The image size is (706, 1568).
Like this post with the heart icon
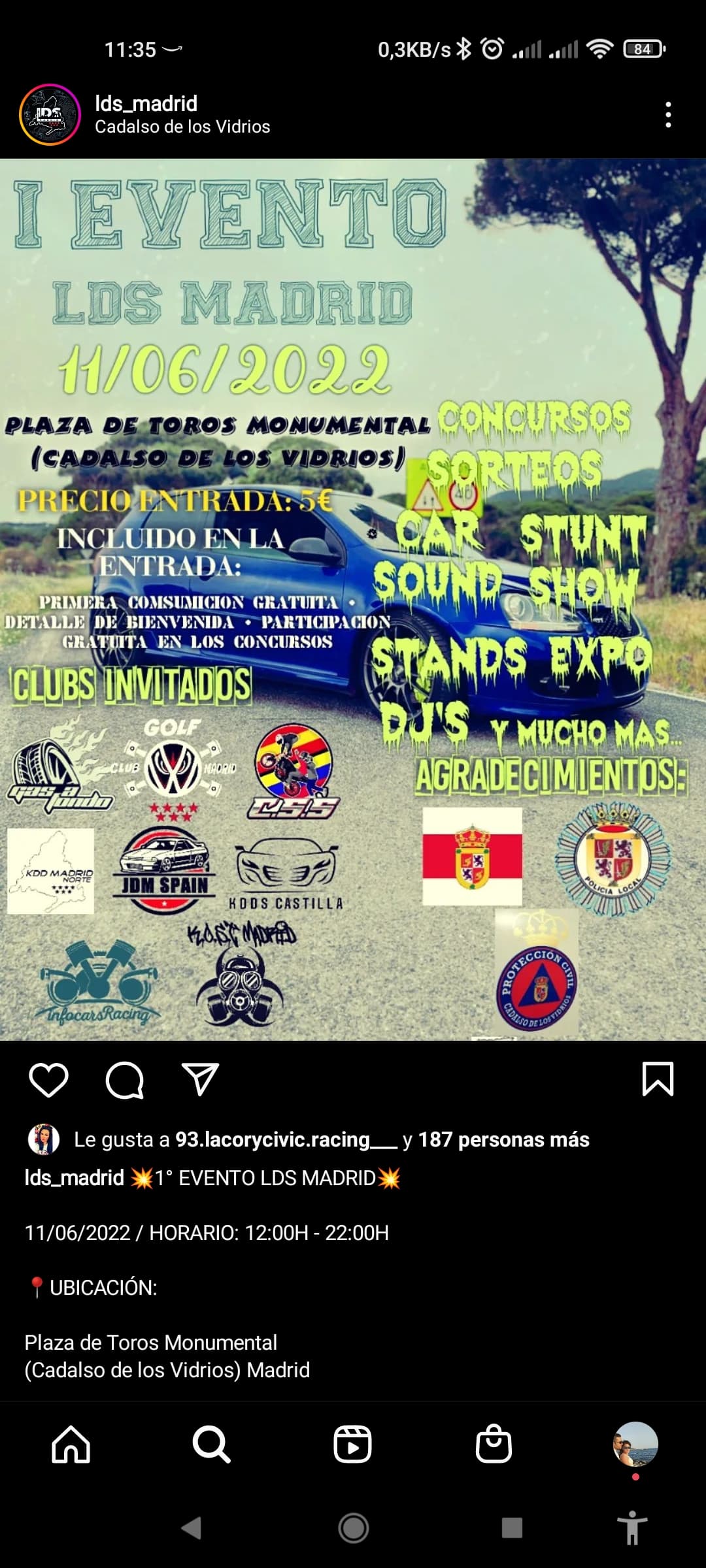click(x=49, y=1079)
